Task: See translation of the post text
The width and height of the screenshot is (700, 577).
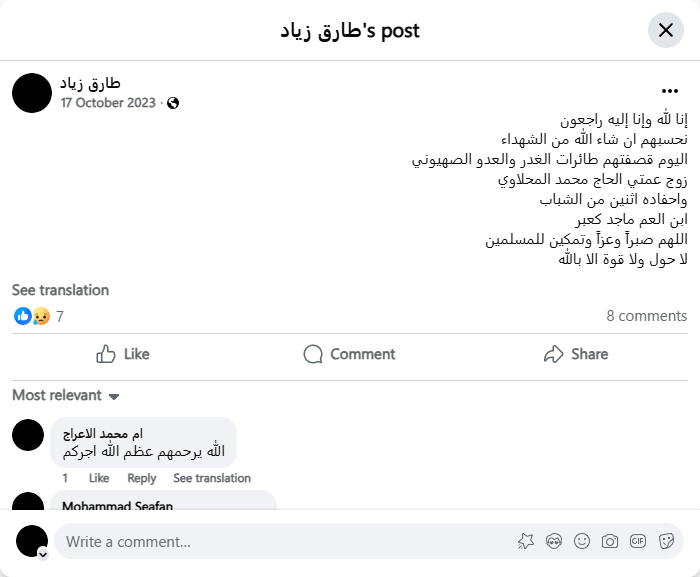Action: pyautogui.click(x=60, y=290)
